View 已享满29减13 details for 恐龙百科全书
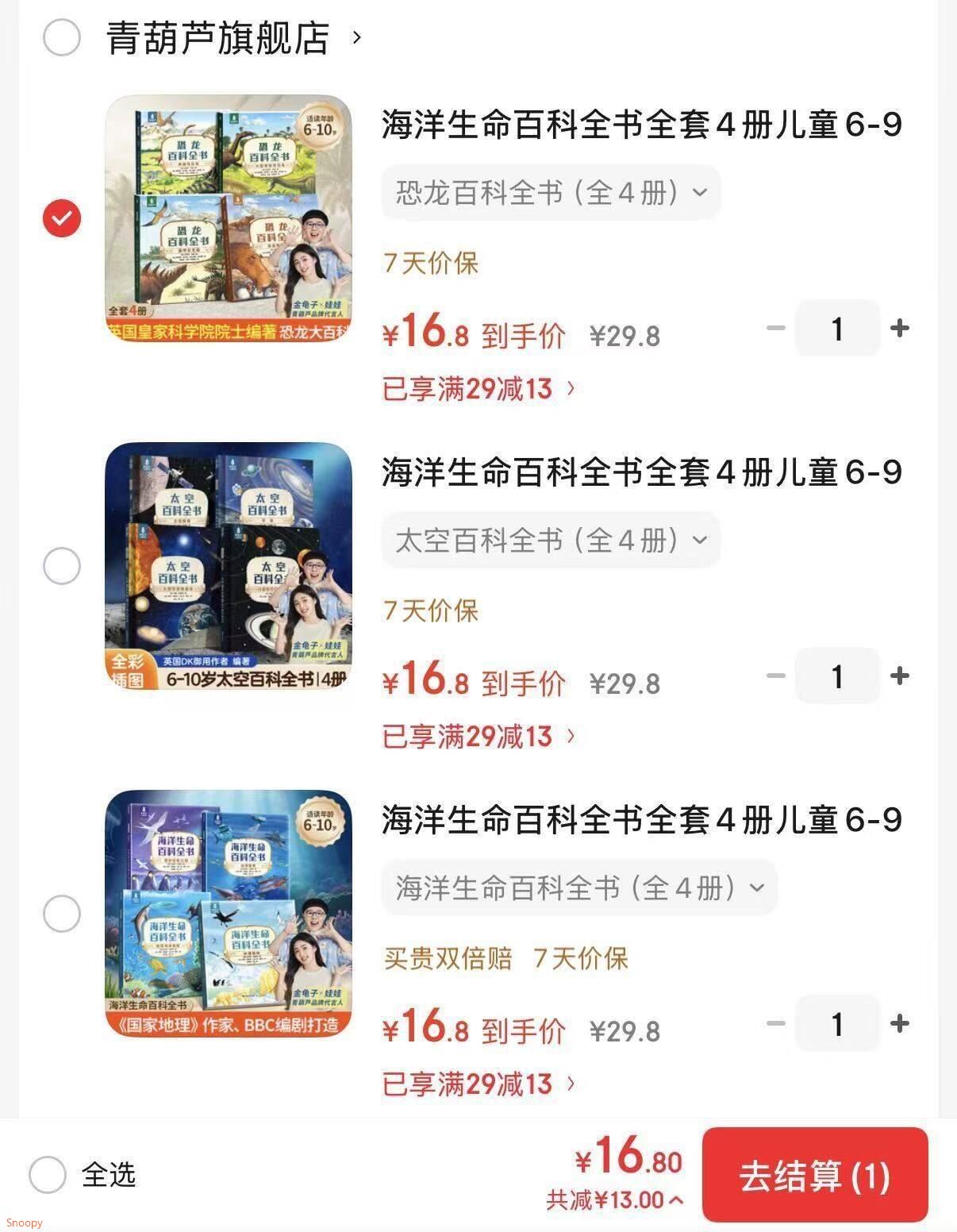 (x=478, y=389)
